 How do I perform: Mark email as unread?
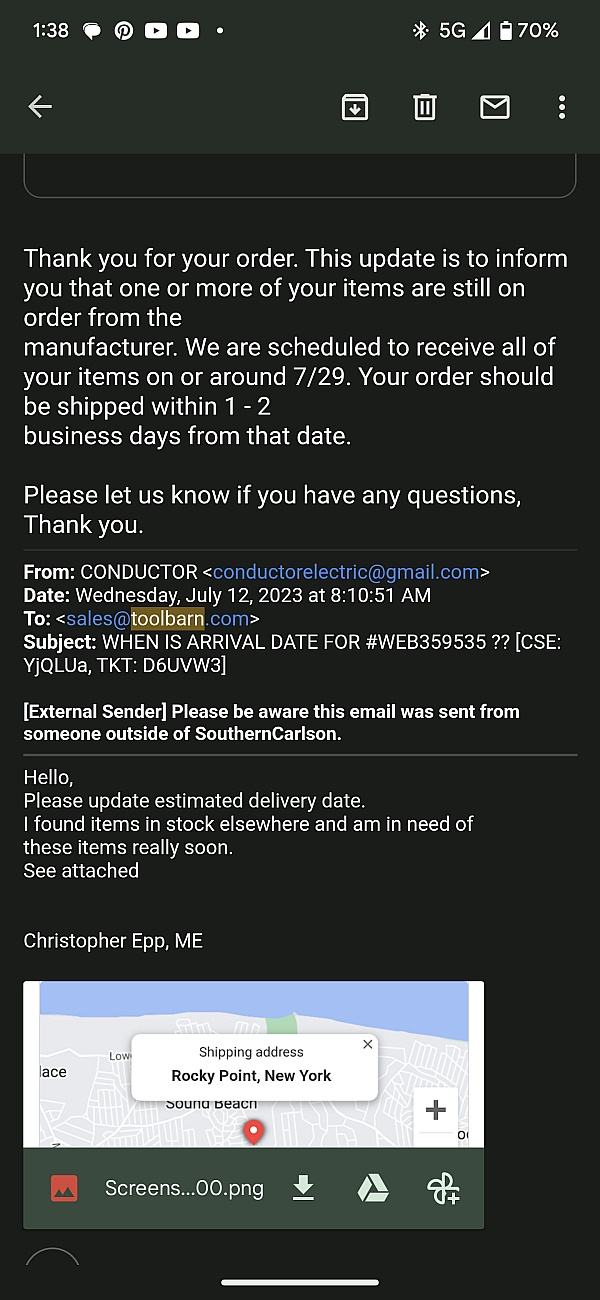coord(495,107)
